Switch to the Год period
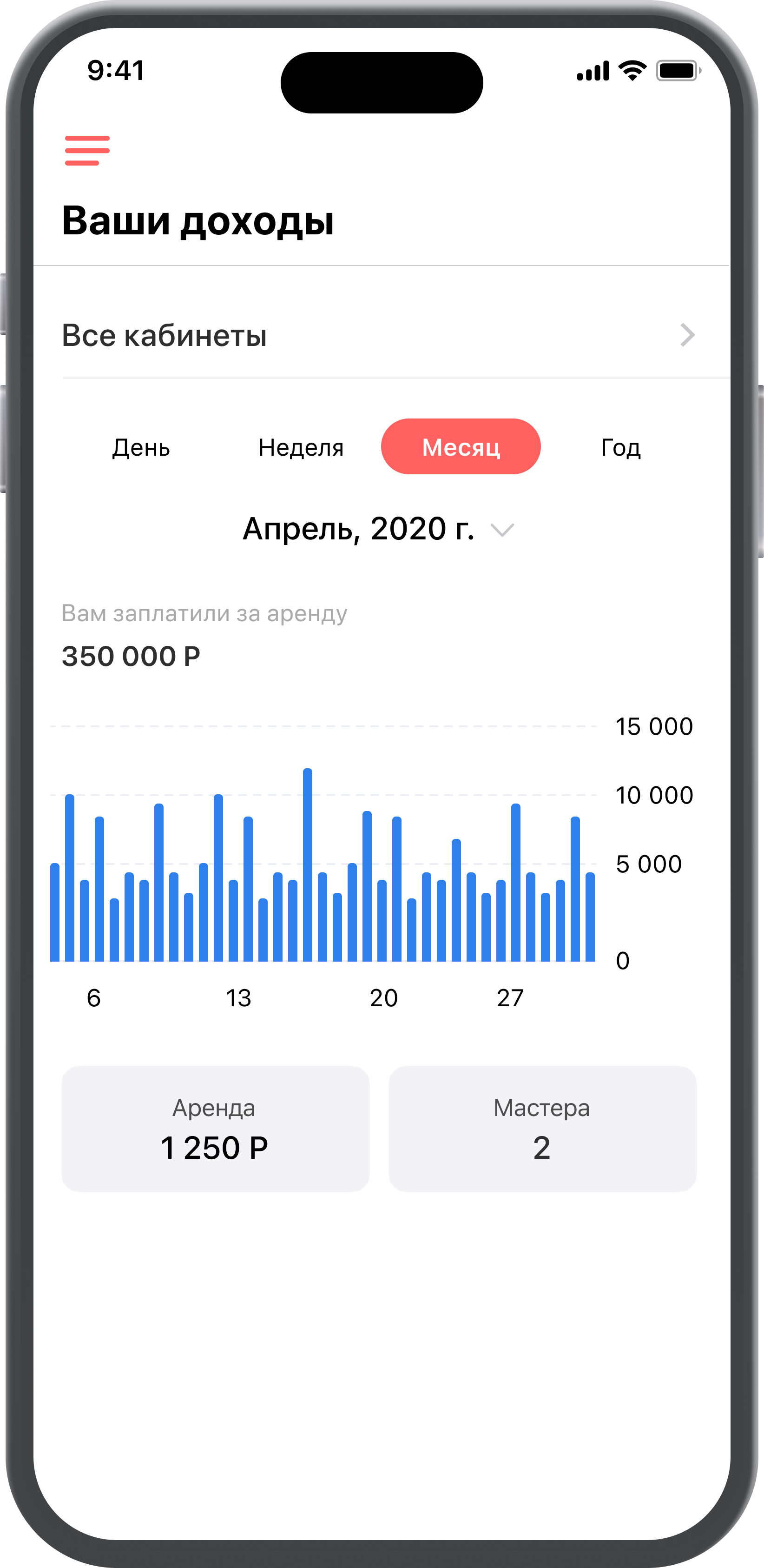The width and height of the screenshot is (764, 1568). 620,447
